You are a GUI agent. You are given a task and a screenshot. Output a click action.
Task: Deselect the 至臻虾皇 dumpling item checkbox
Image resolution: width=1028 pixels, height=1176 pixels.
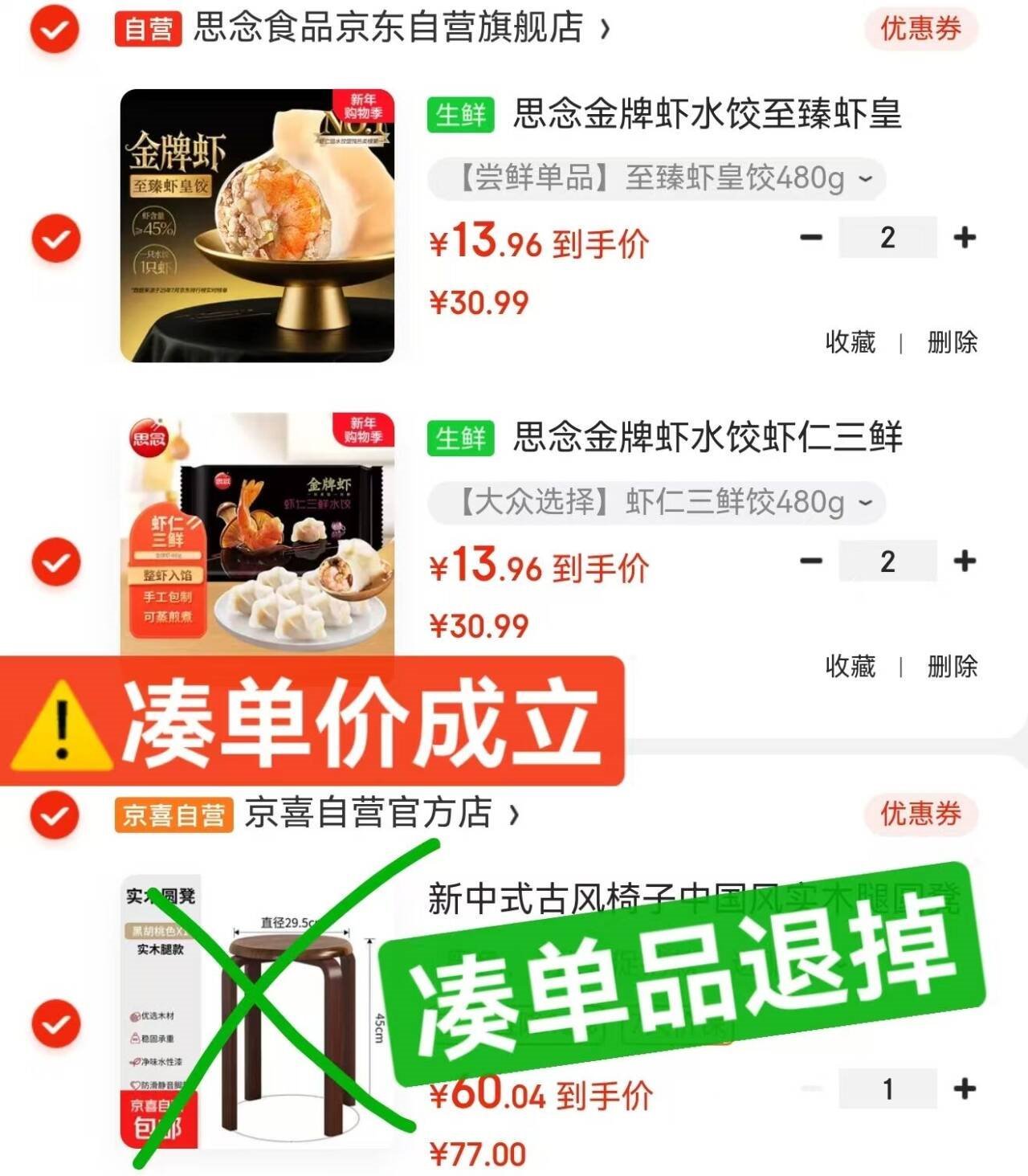coord(55,239)
